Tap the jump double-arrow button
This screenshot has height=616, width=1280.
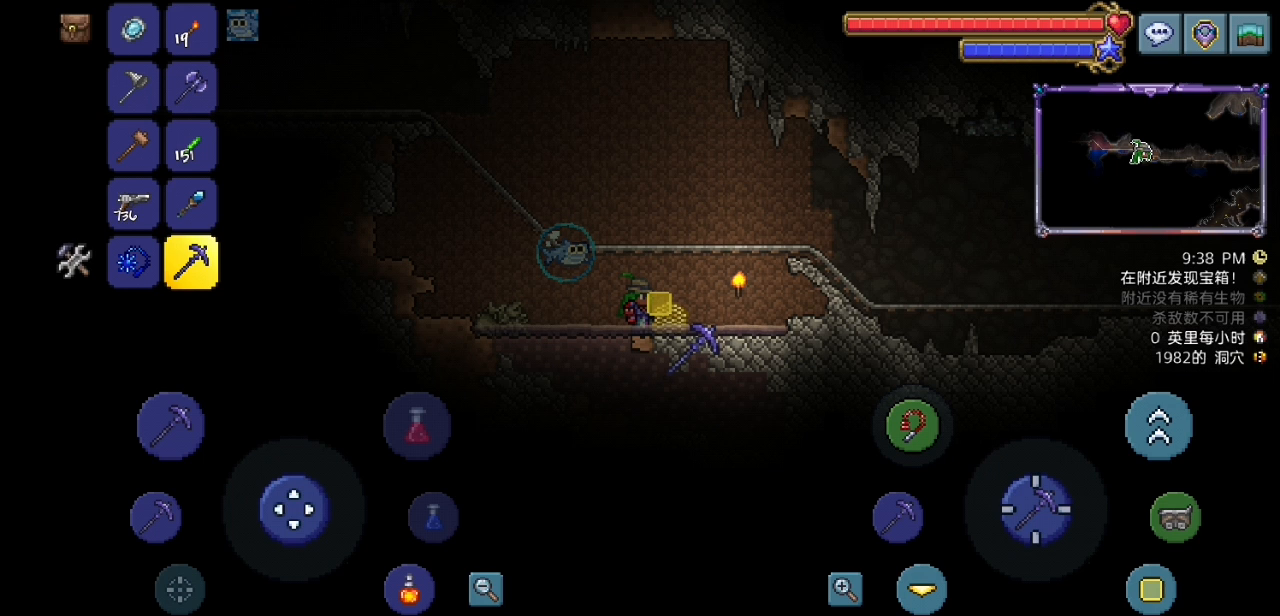(1158, 425)
